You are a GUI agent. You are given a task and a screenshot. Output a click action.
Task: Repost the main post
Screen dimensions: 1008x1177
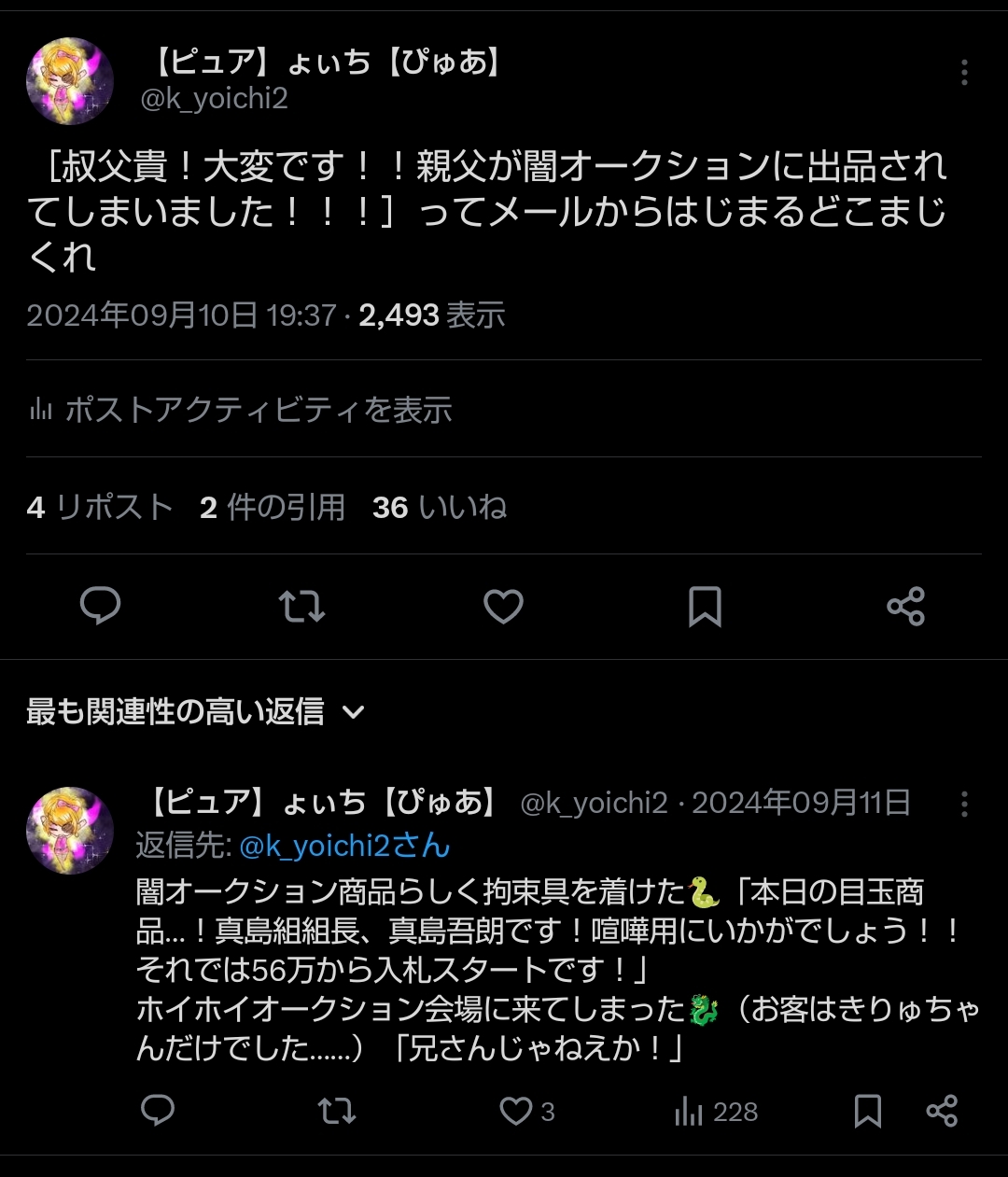pos(302,607)
